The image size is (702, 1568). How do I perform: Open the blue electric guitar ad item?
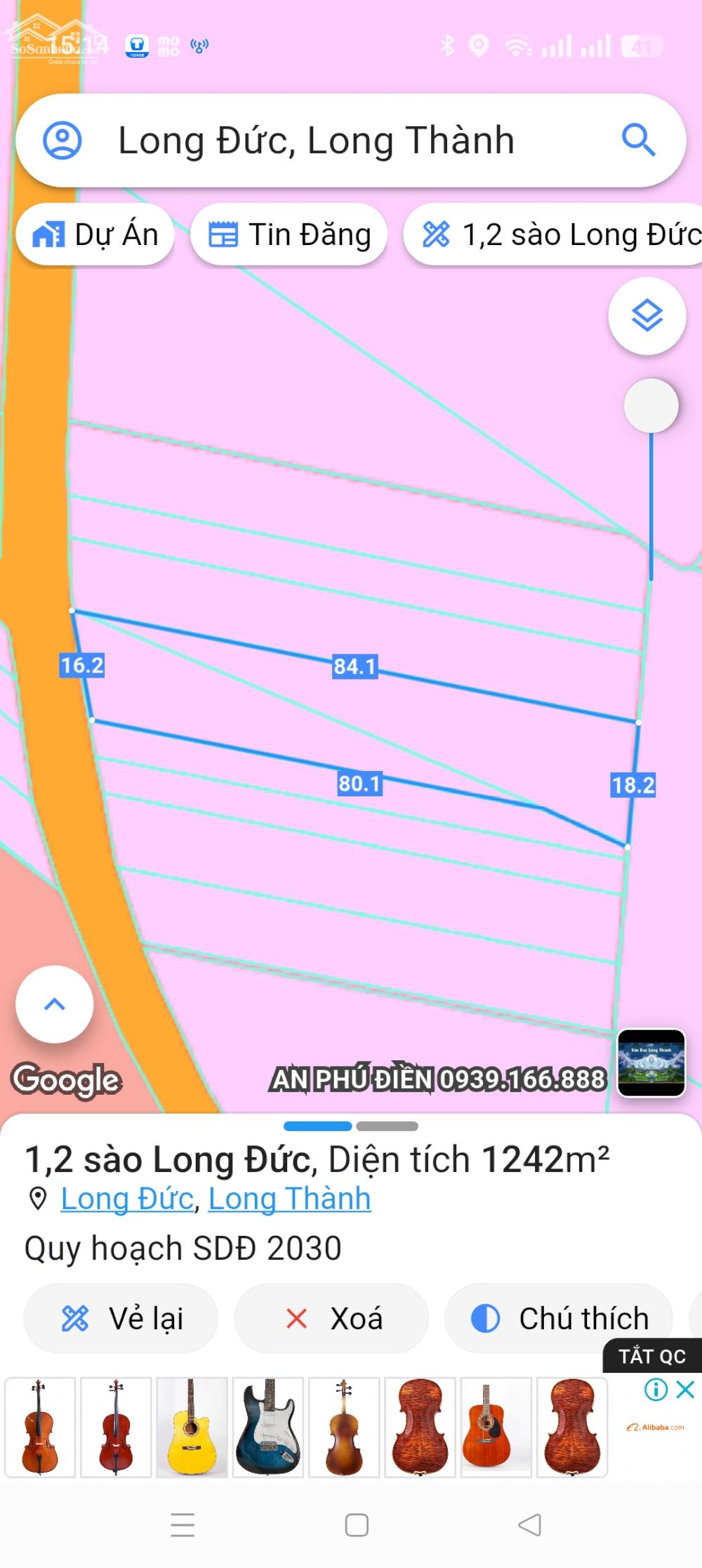coord(267,1427)
